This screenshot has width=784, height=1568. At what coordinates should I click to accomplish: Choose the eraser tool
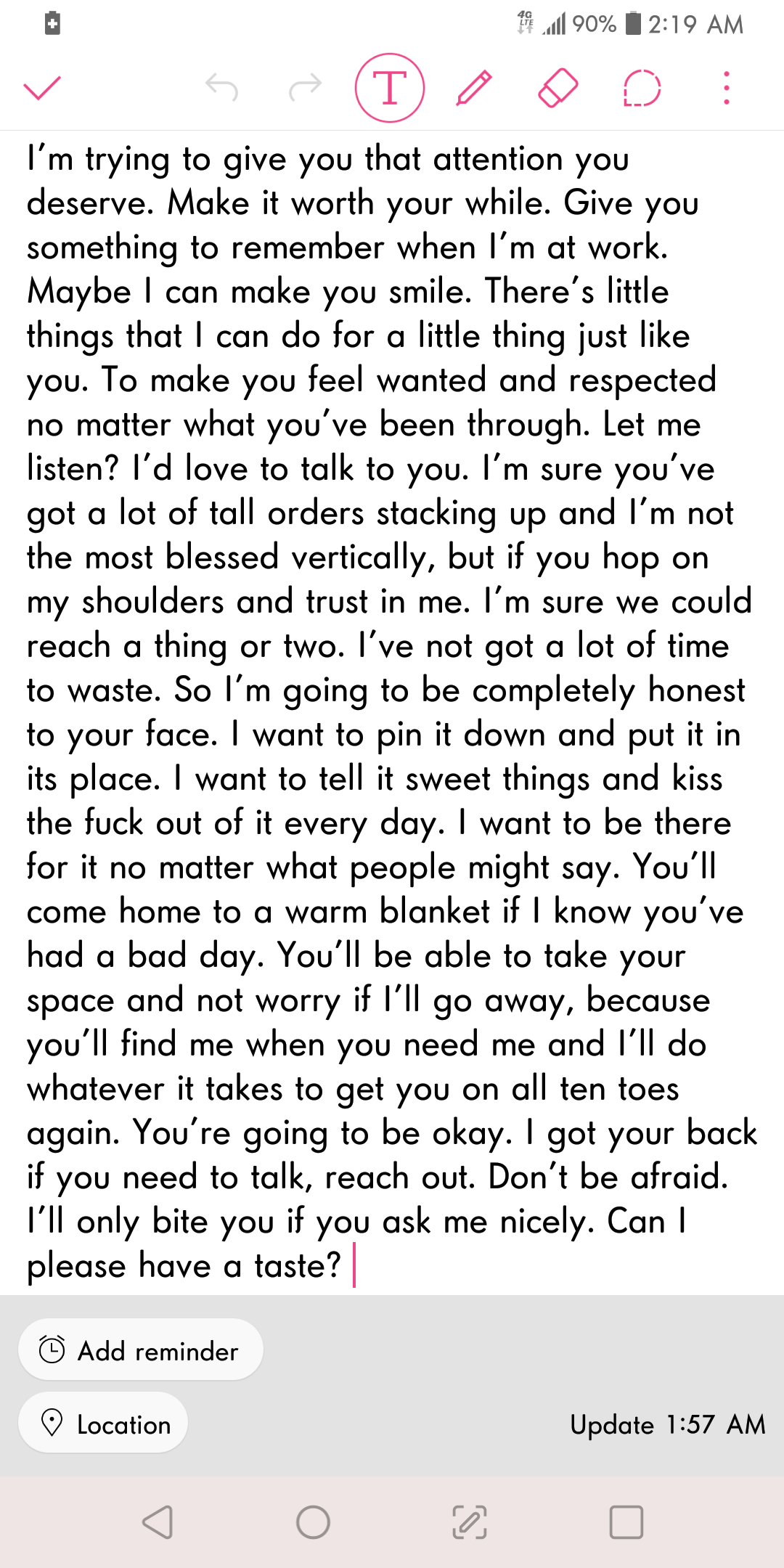[558, 88]
